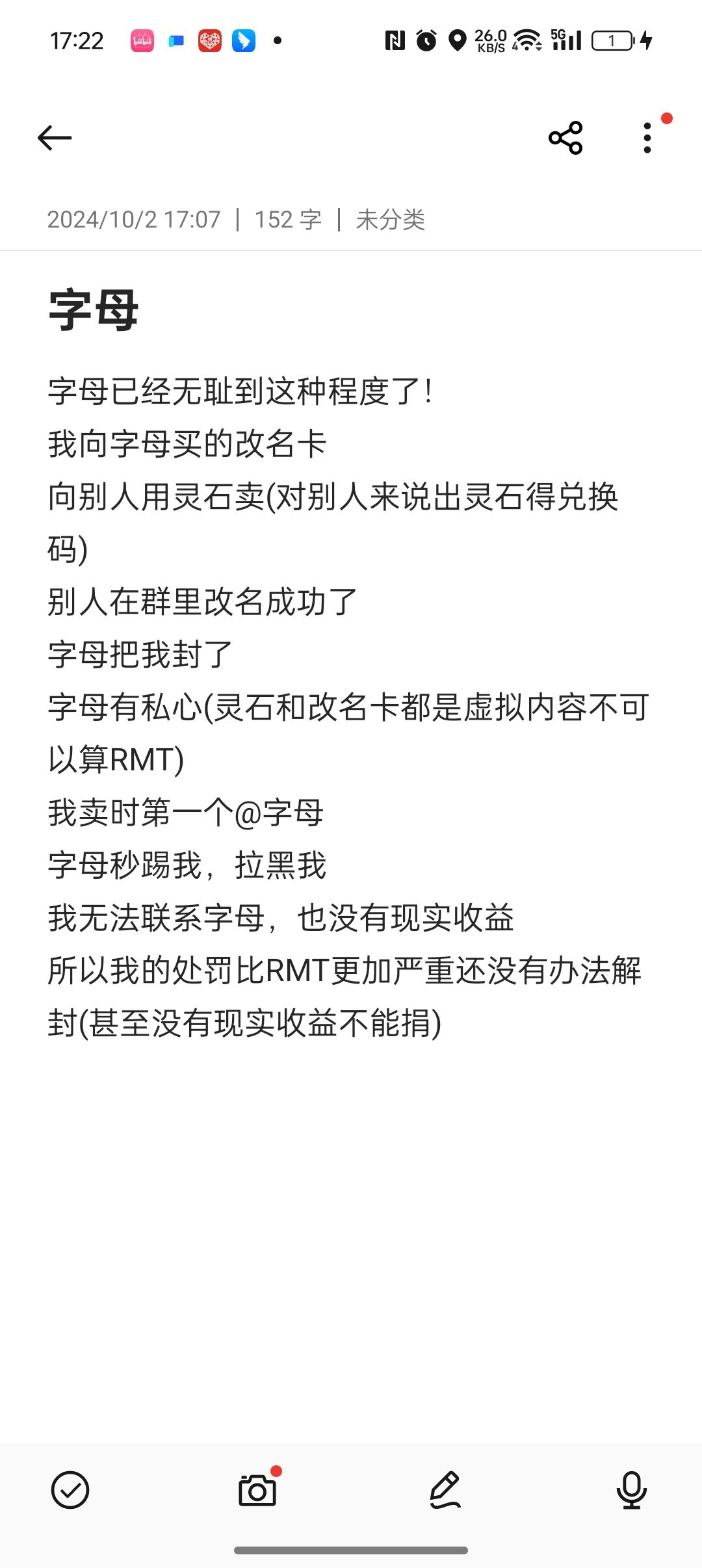Place the cursor in the note body text
Screen dimensions: 702x1568
[x=325, y=709]
